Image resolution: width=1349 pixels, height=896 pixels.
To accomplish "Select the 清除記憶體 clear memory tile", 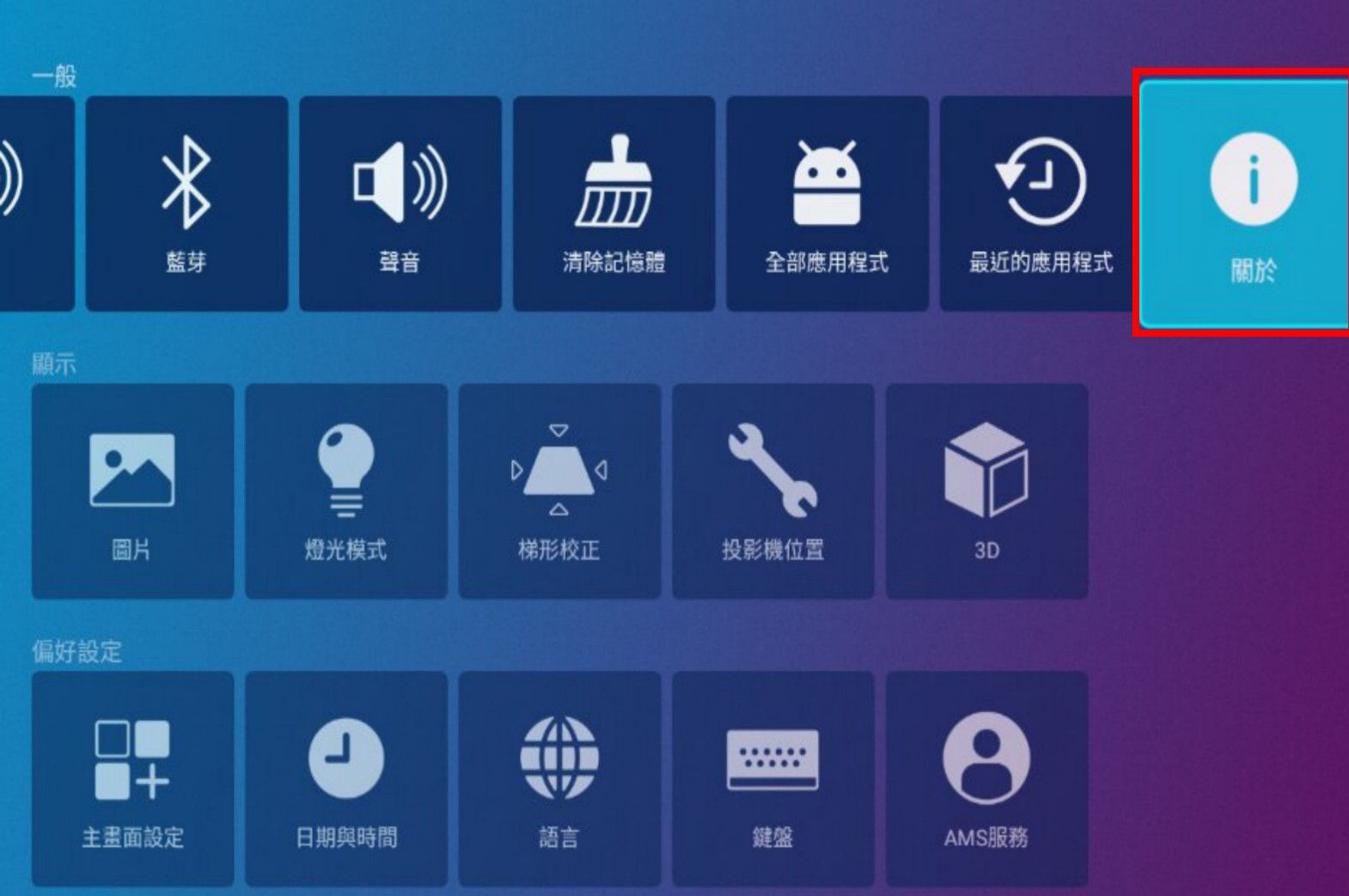I will click(x=613, y=204).
